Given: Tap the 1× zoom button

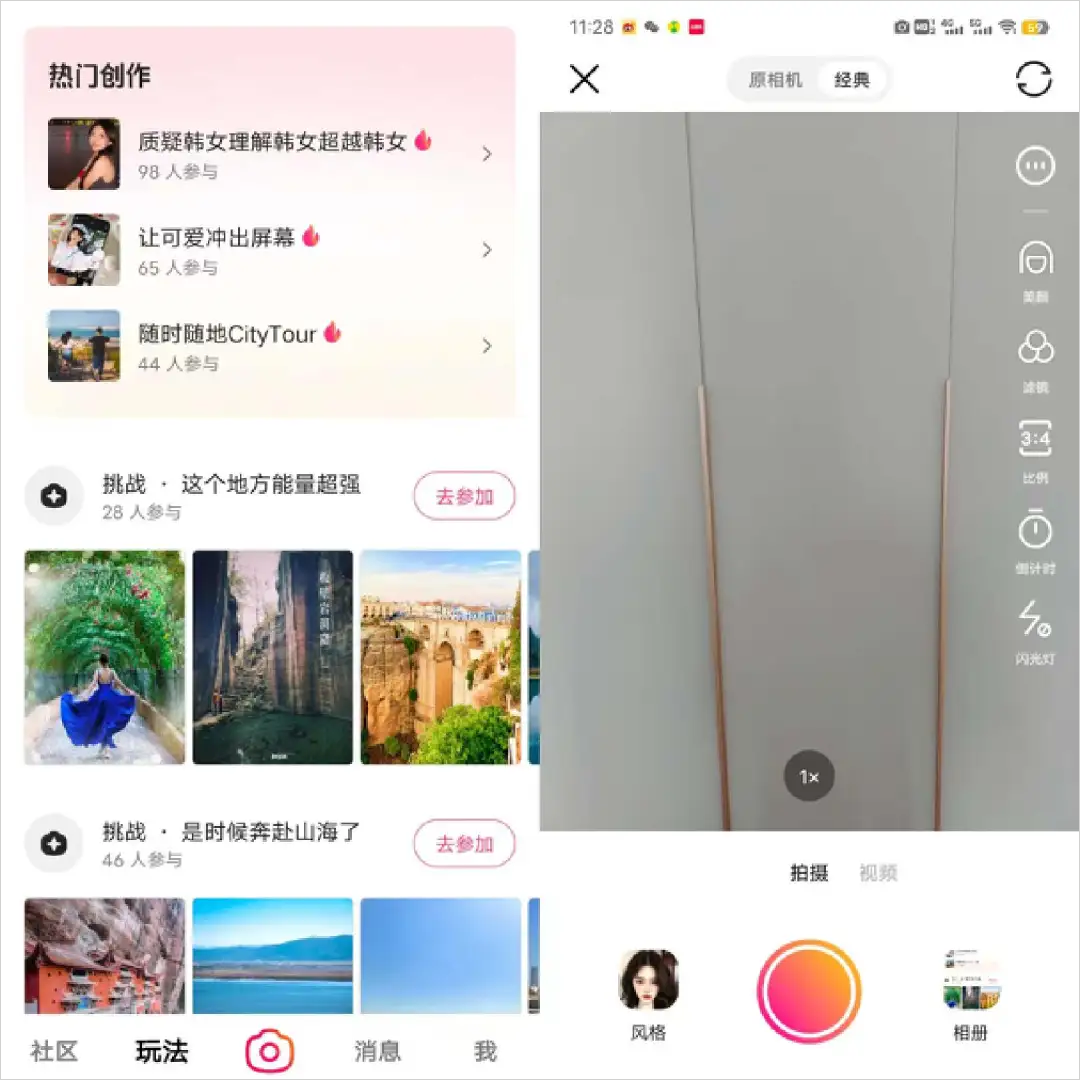Looking at the screenshot, I should 809,776.
